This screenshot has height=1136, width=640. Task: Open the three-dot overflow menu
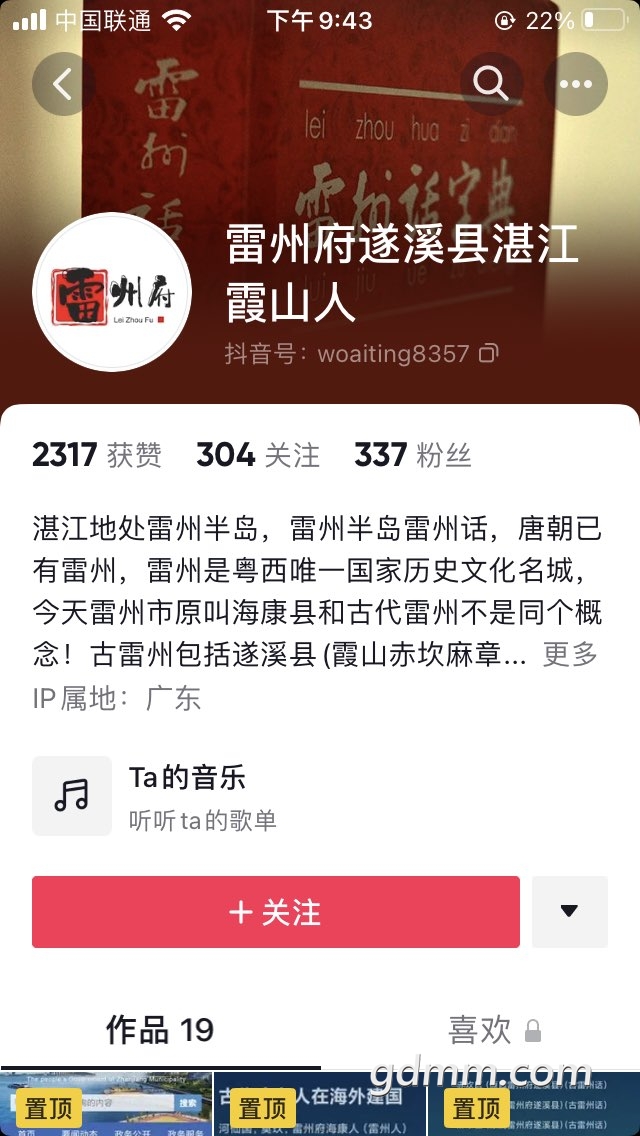(576, 84)
